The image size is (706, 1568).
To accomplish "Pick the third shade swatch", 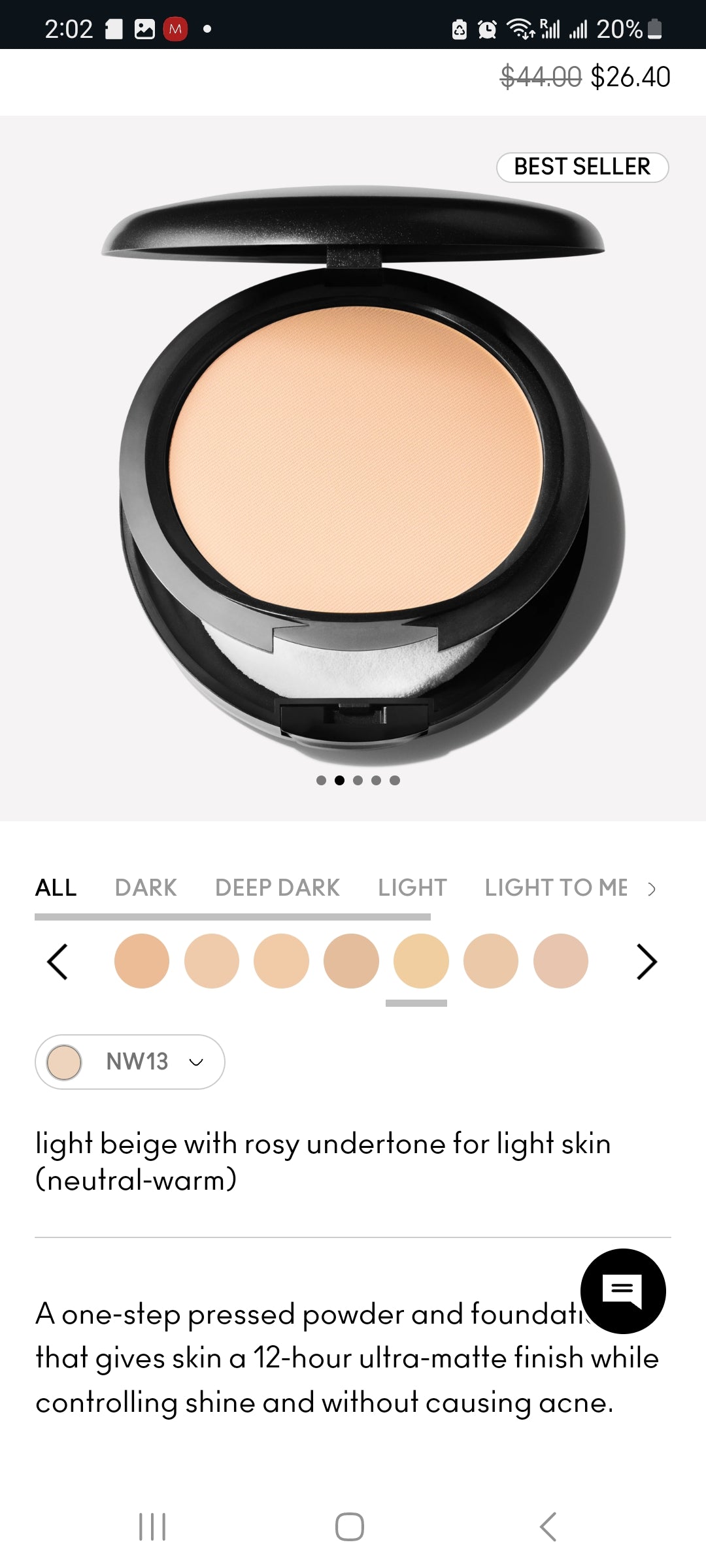I will click(281, 961).
